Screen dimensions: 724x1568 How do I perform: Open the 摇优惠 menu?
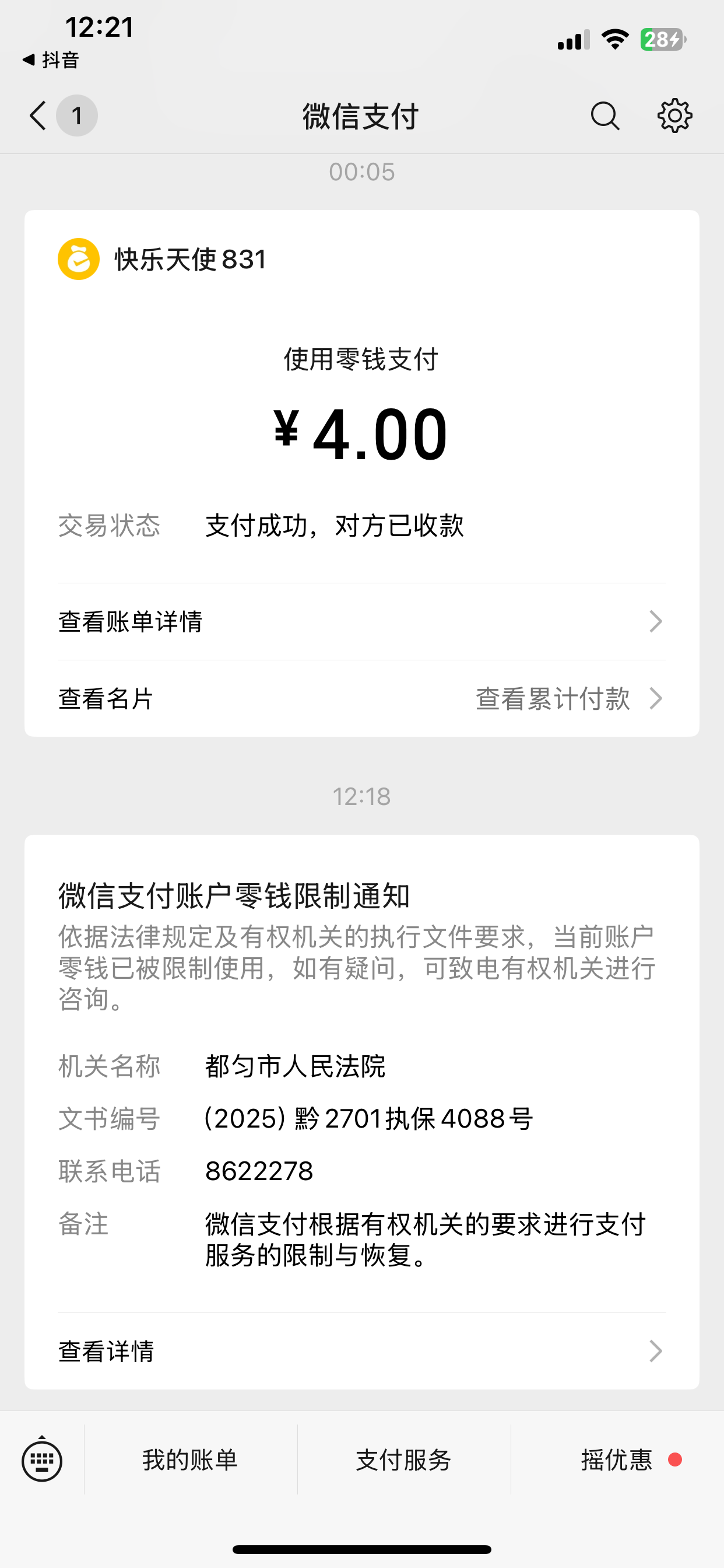coord(617,1459)
